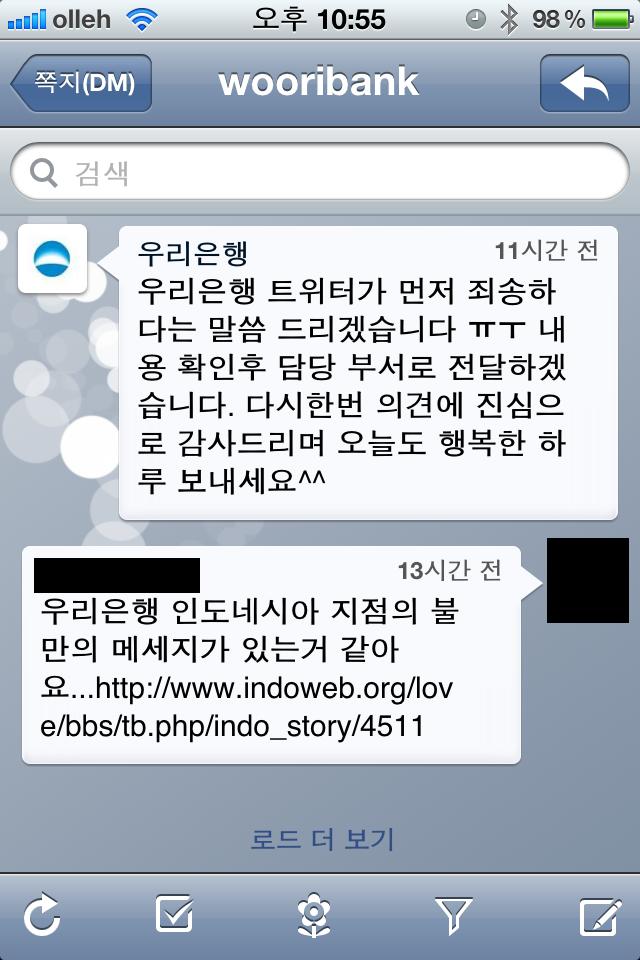
Task: Tap the 검색 search field
Action: pos(320,173)
